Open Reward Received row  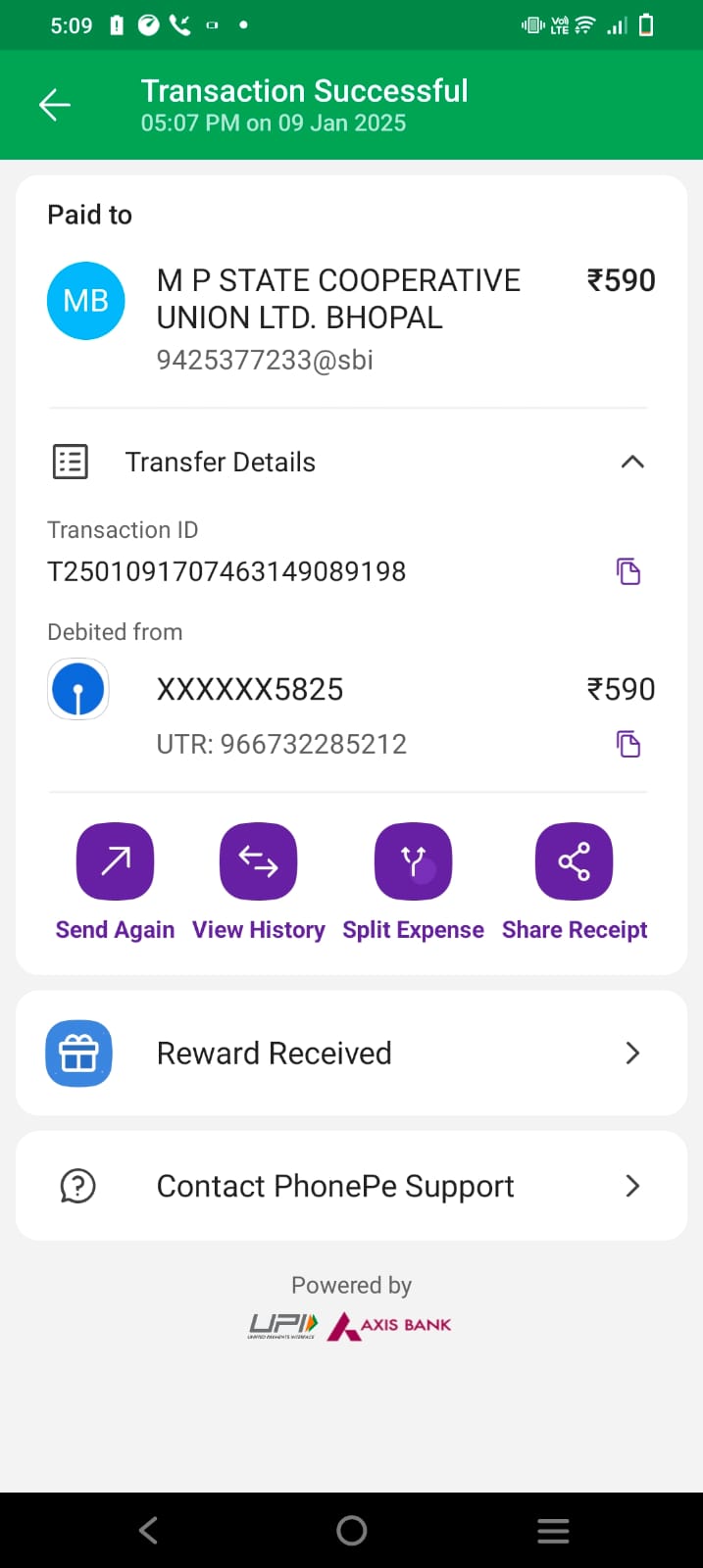coord(351,1053)
